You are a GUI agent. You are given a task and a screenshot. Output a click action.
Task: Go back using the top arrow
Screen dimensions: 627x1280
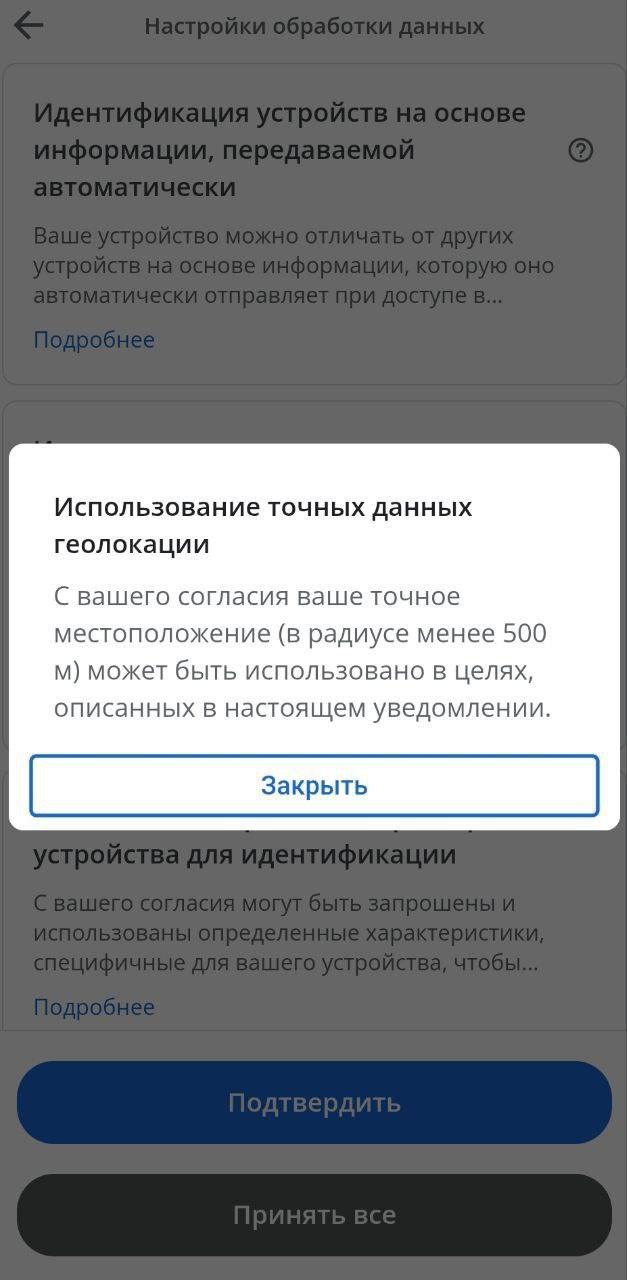point(29,26)
